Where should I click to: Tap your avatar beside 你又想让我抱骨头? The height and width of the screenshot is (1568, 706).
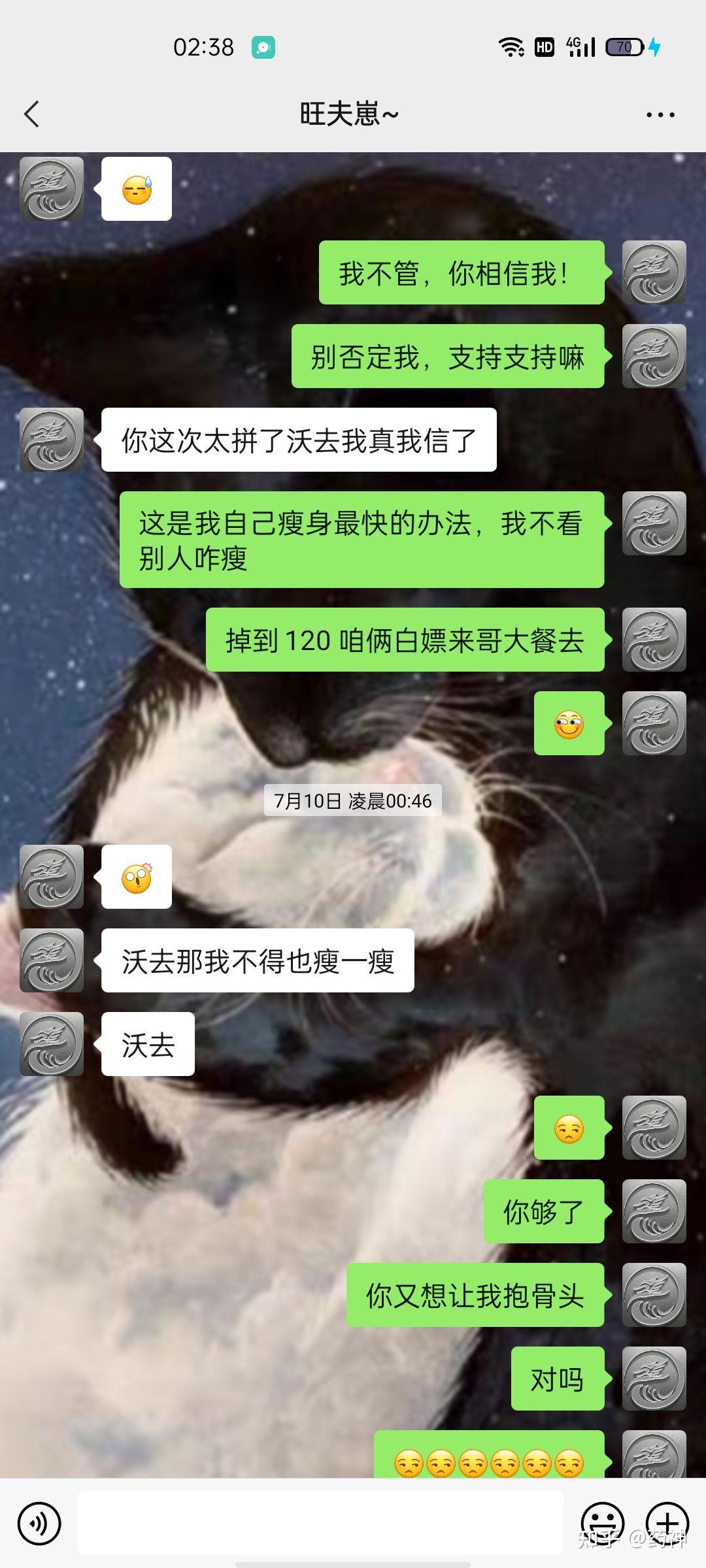(654, 1295)
